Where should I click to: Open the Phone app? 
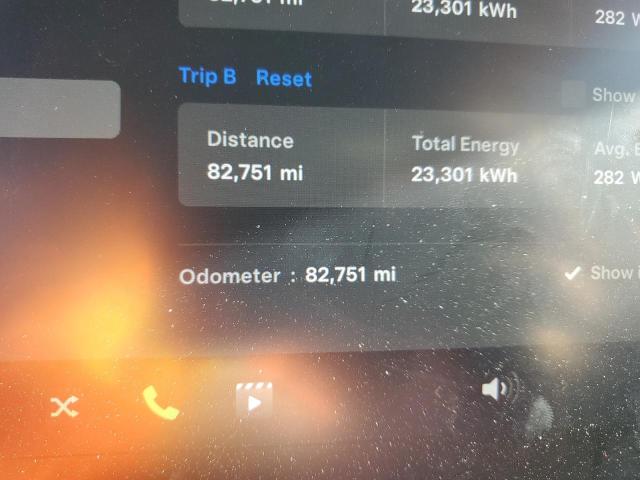pyautogui.click(x=160, y=402)
